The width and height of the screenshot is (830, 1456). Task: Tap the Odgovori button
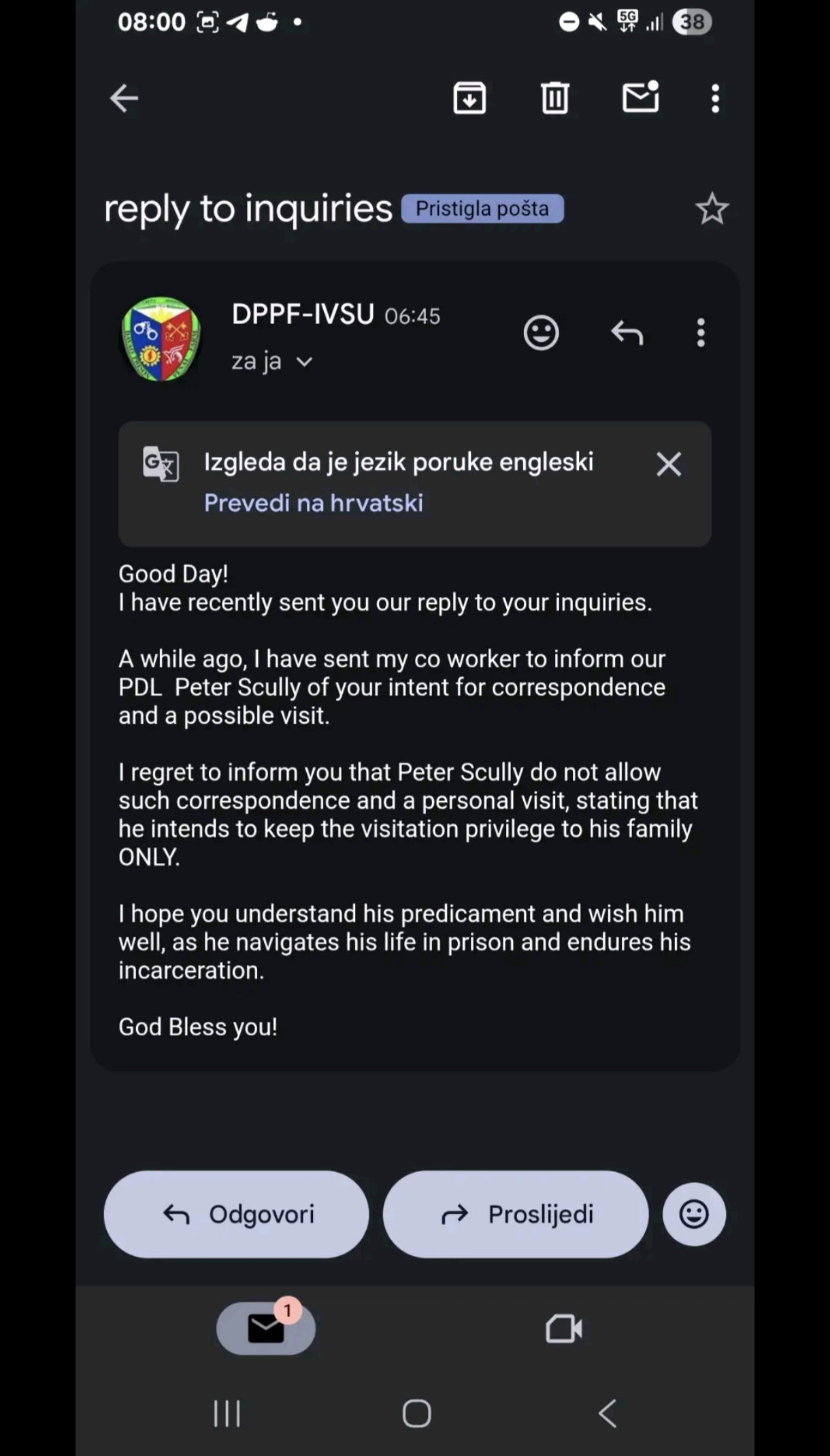[235, 1214]
